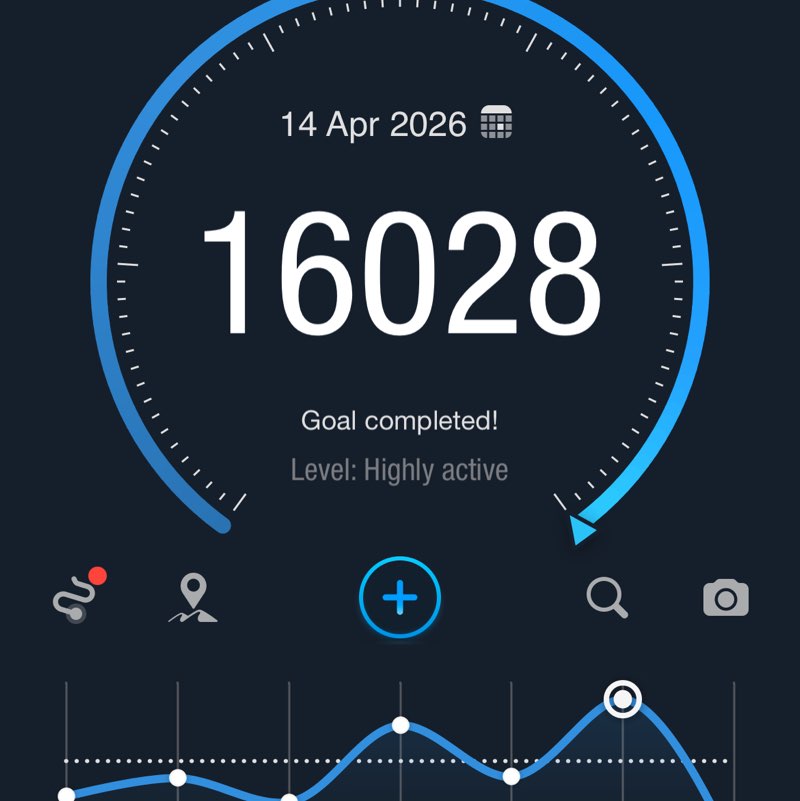Open the search magnifier icon

[606, 596]
